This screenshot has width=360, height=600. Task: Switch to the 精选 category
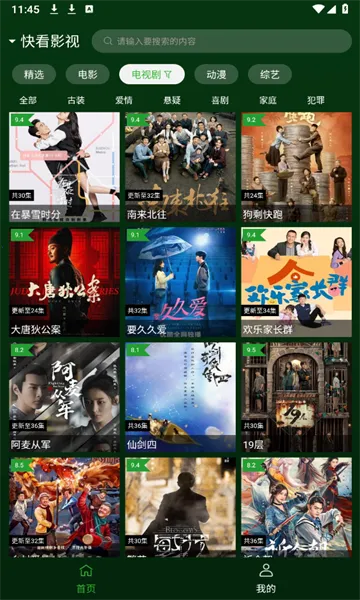coord(34,74)
